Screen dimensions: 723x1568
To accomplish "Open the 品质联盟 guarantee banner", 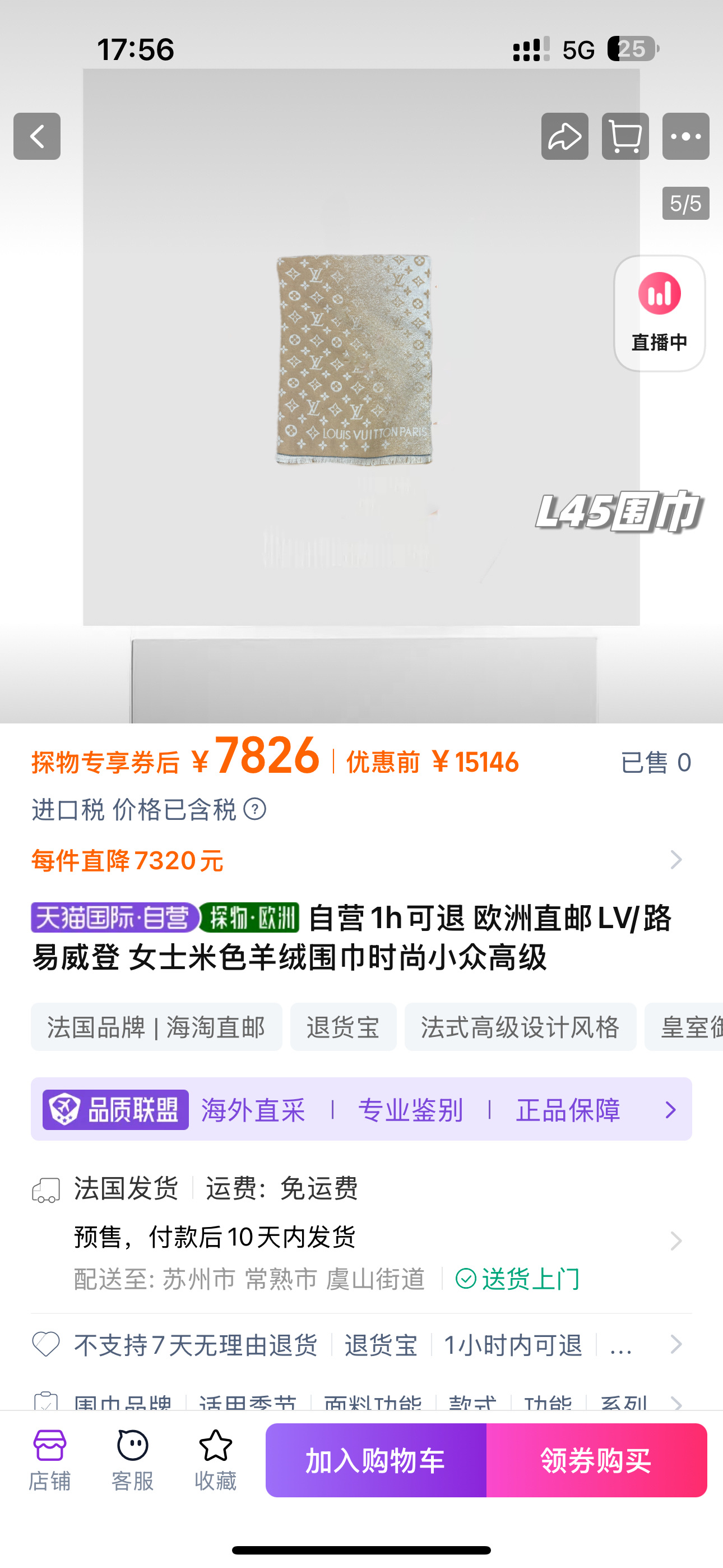I will 361,1109.
